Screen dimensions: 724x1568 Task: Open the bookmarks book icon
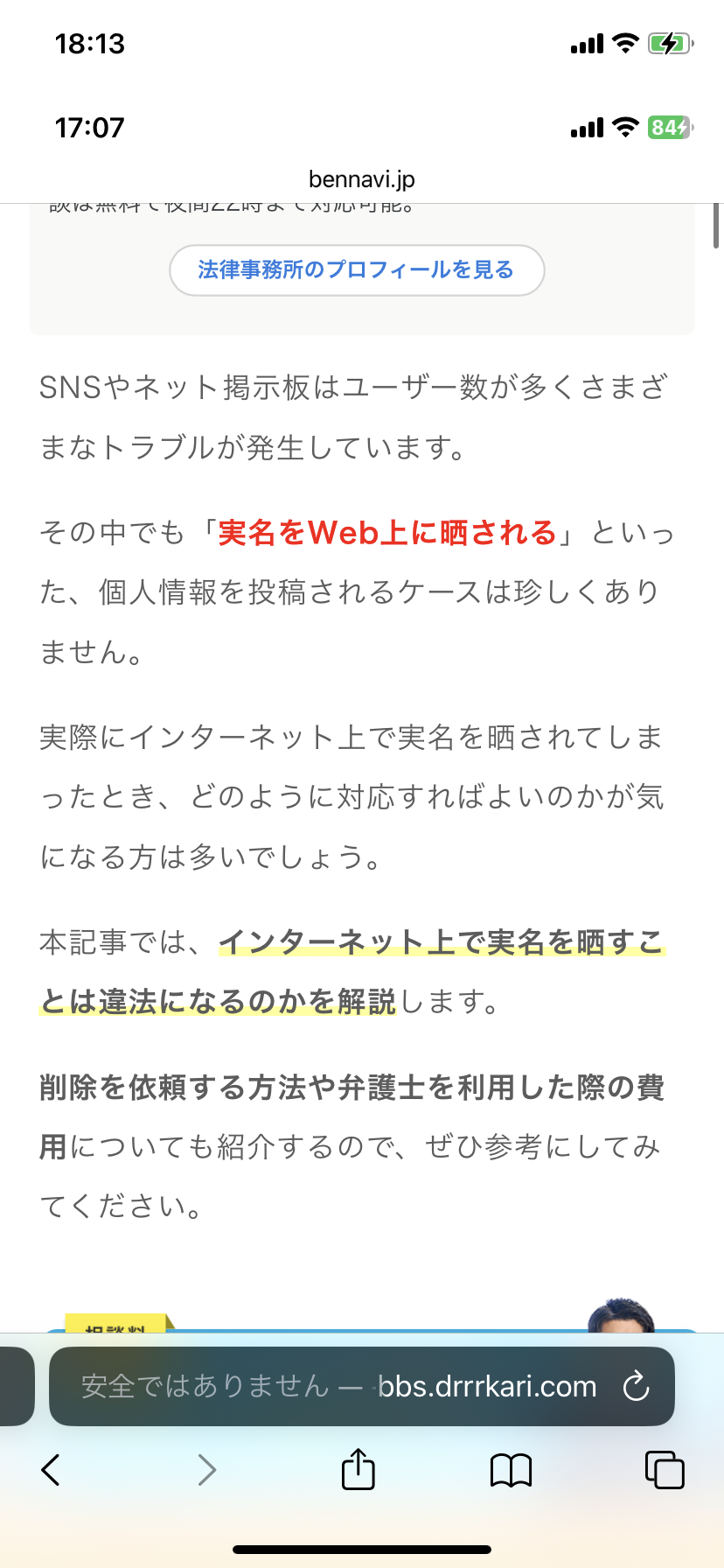[x=512, y=1471]
